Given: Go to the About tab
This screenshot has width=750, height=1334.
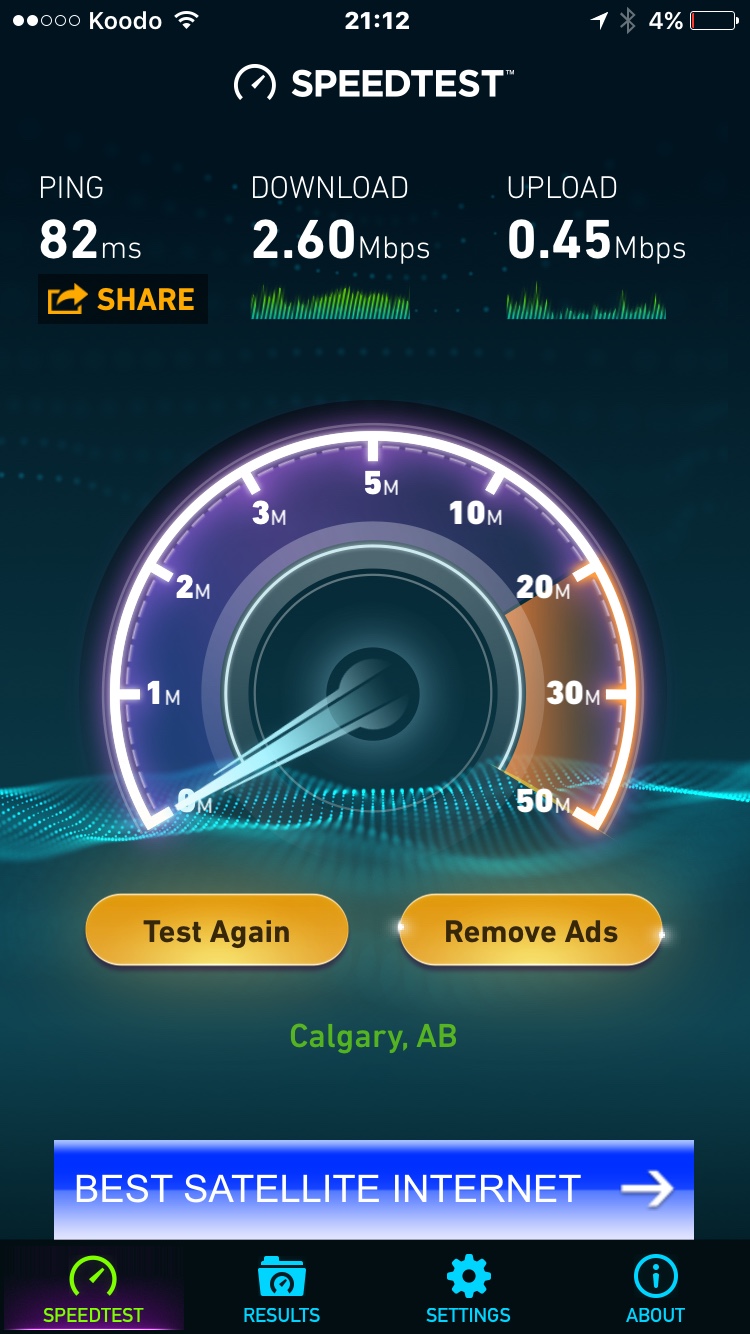Looking at the screenshot, I should coord(656,1289).
